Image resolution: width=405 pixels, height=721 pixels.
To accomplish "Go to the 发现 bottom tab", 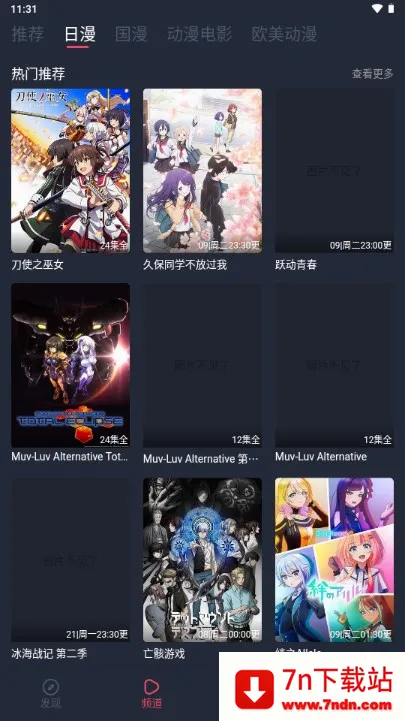I will pyautogui.click(x=51, y=694).
